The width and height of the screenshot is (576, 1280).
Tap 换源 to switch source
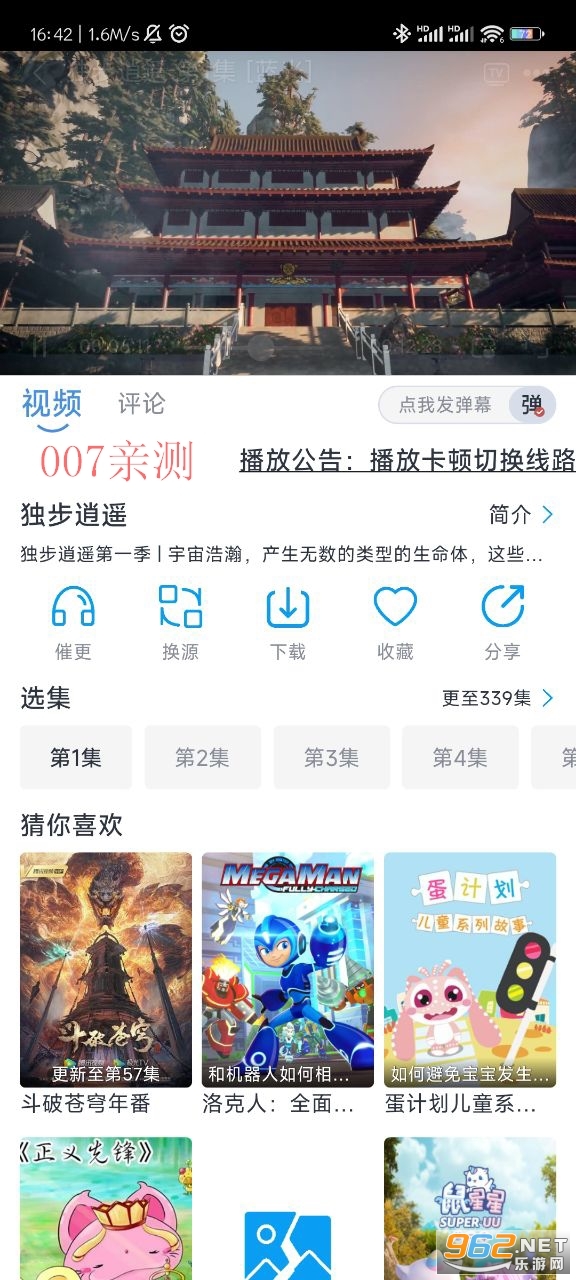coord(180,622)
